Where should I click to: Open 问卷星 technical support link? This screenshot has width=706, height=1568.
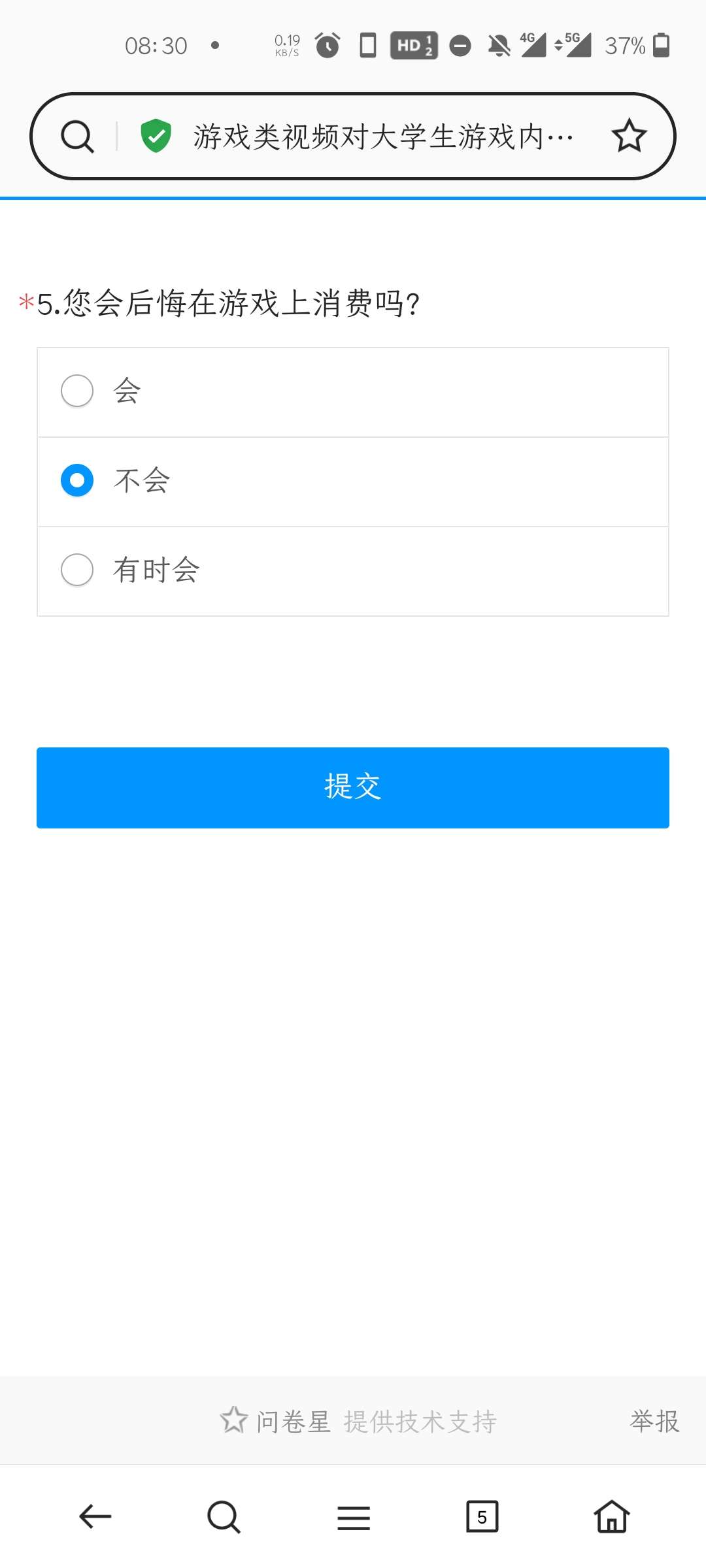point(358,1421)
